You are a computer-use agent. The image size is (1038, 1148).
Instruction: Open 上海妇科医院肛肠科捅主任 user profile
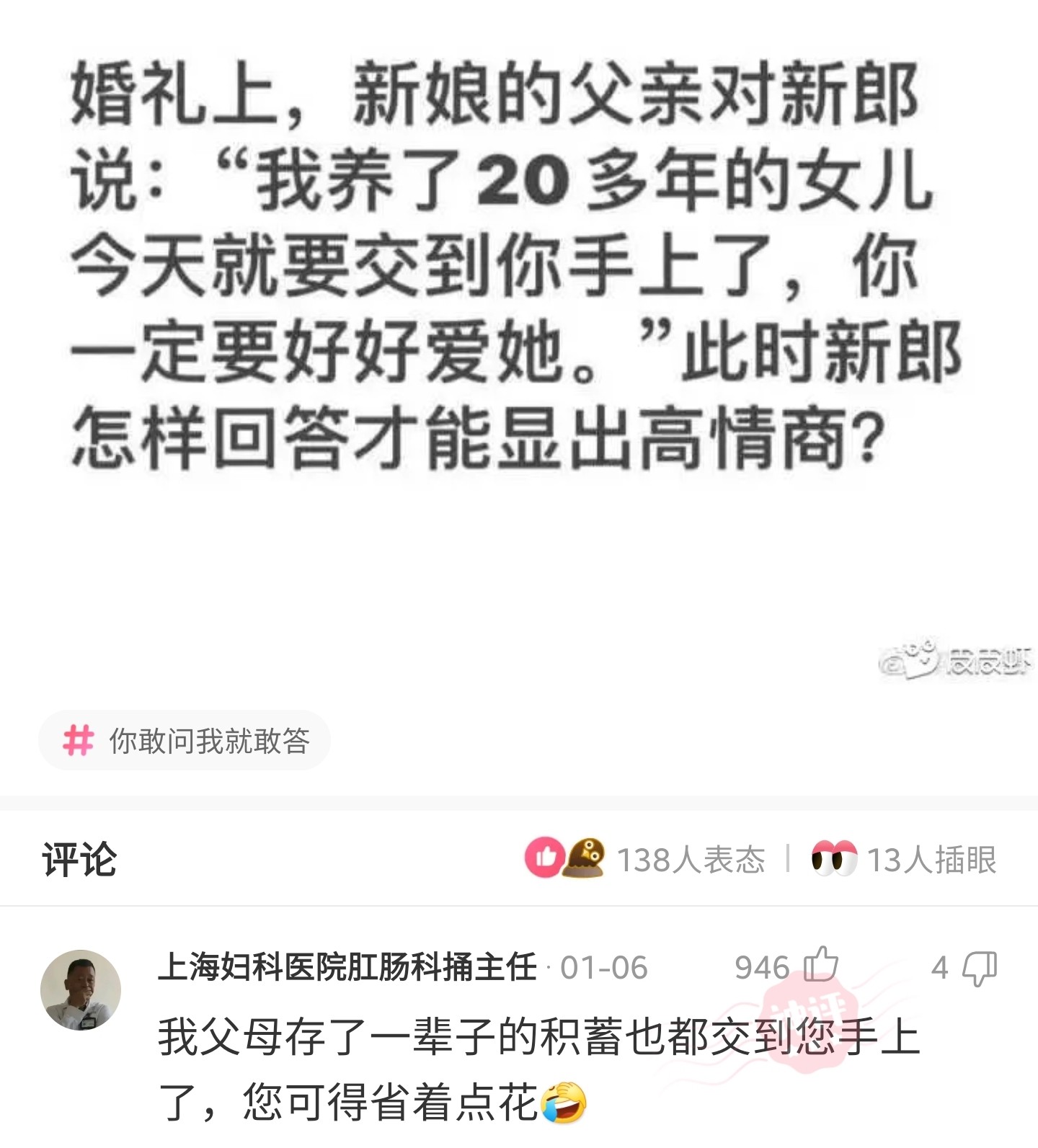tap(347, 967)
